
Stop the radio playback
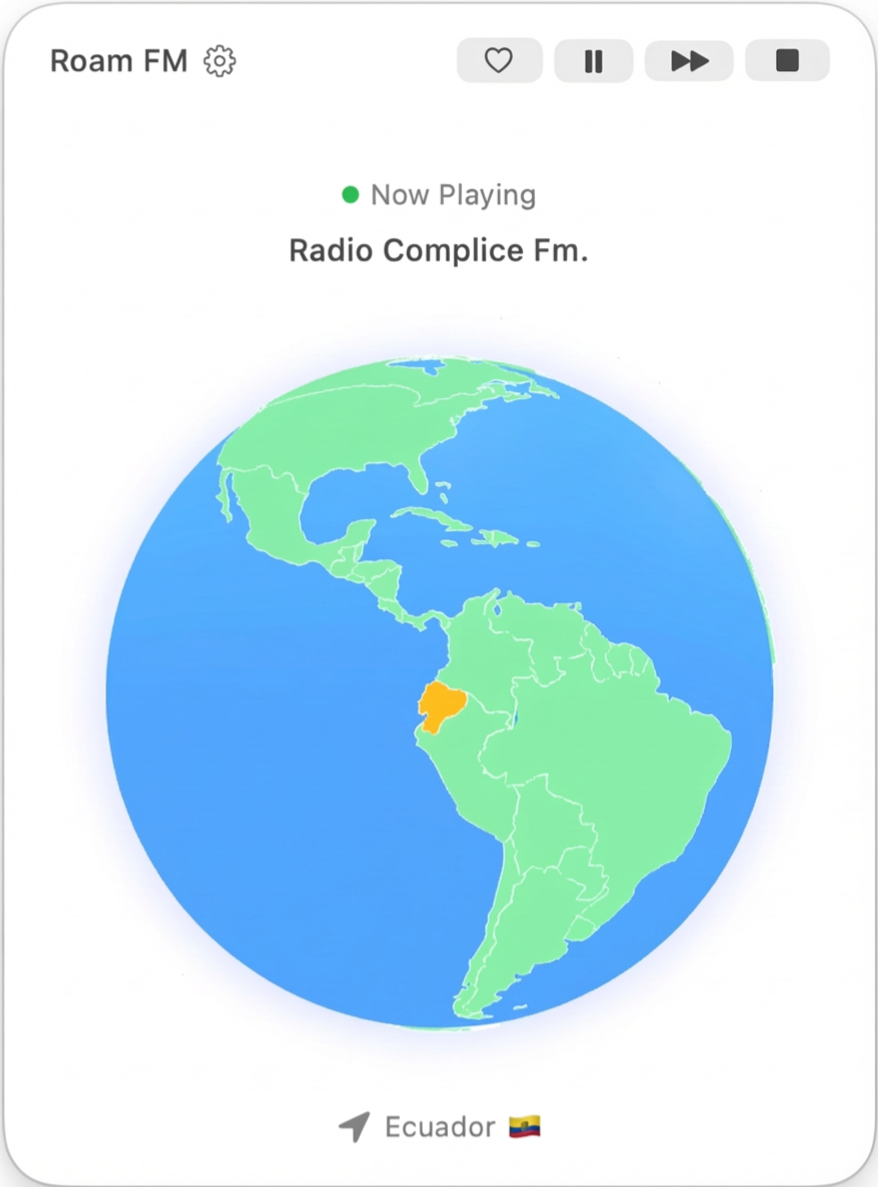(x=787, y=61)
